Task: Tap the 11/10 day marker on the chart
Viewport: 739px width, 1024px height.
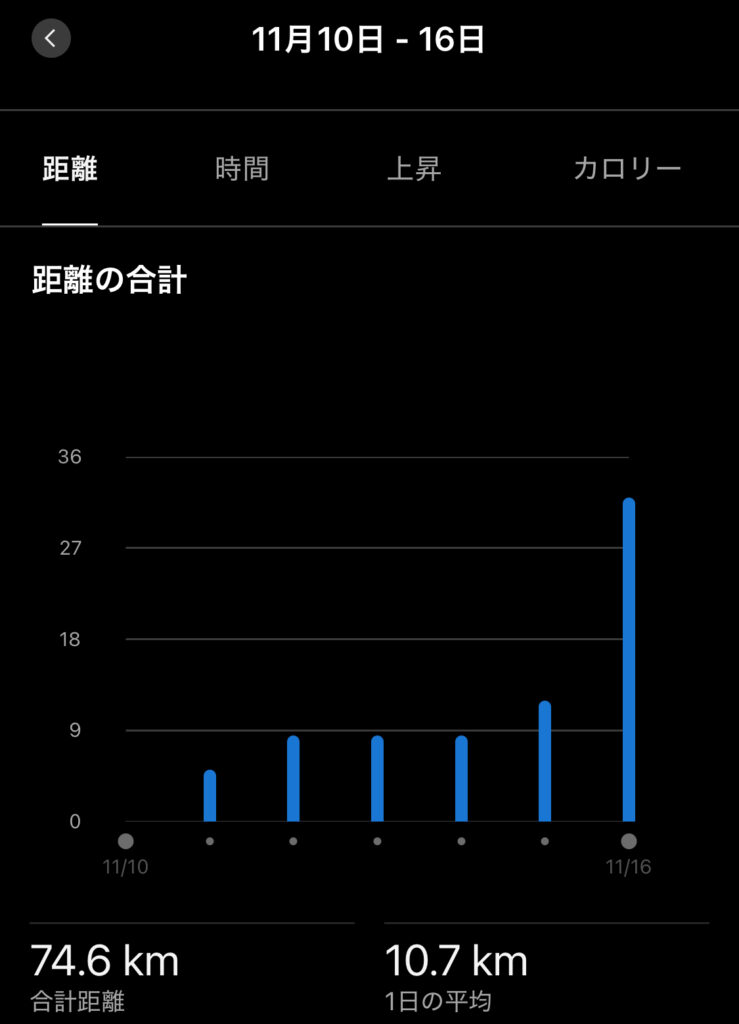Action: (126, 841)
